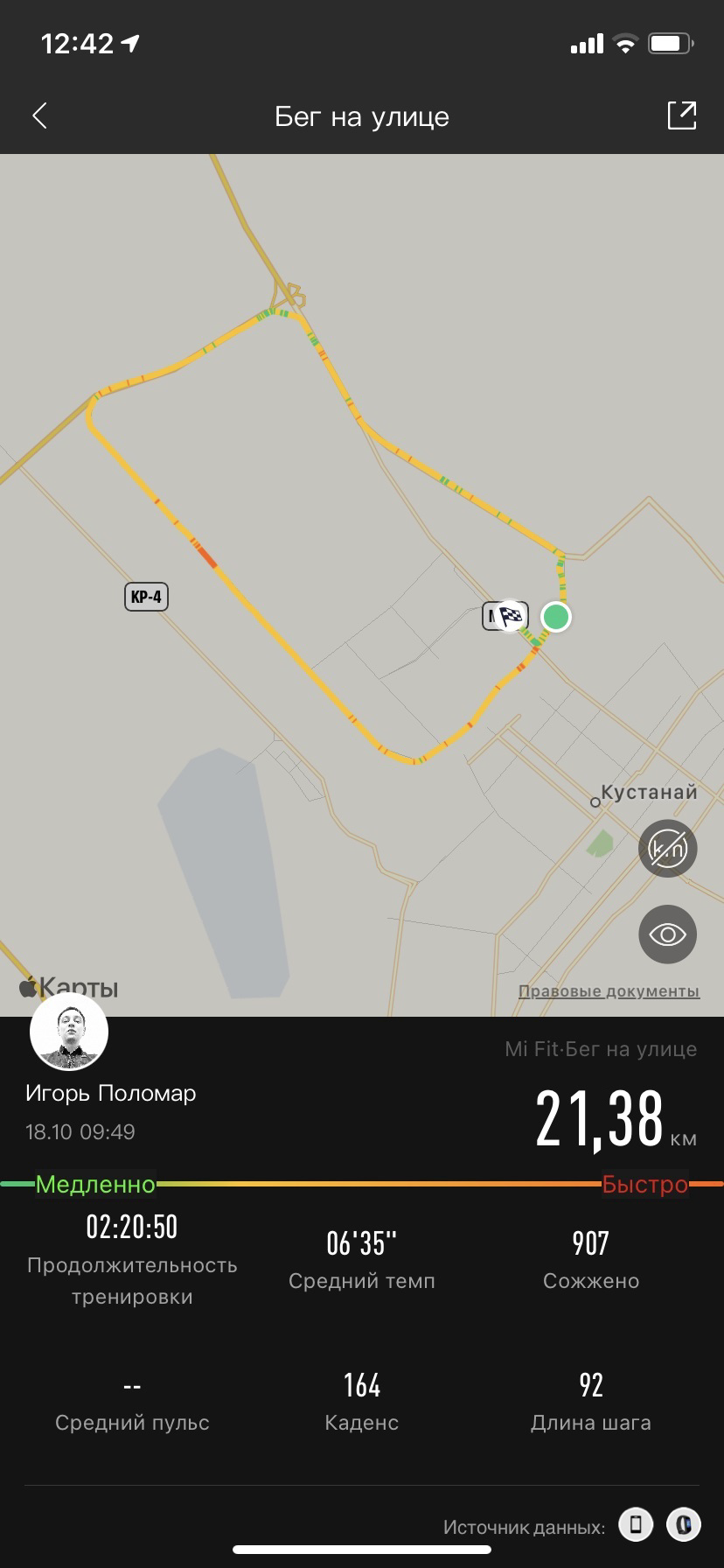724x1568 pixels.
Task: Toggle kilometer markers on the map
Action: [x=667, y=848]
